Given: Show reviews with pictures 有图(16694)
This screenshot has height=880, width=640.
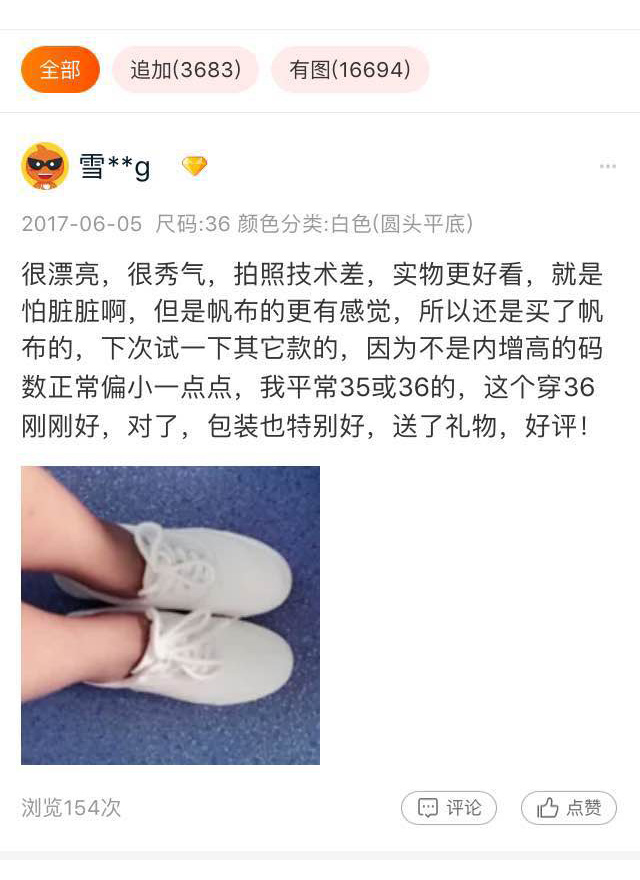Looking at the screenshot, I should click(x=350, y=70).
